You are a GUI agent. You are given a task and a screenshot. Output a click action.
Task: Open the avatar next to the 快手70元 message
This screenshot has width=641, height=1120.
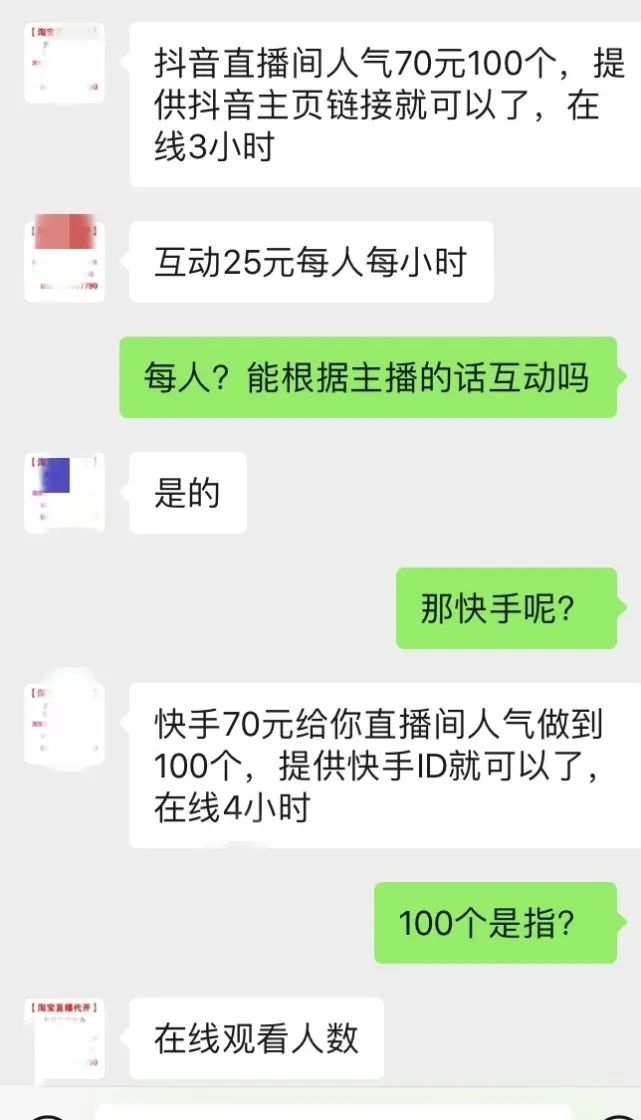click(65, 722)
